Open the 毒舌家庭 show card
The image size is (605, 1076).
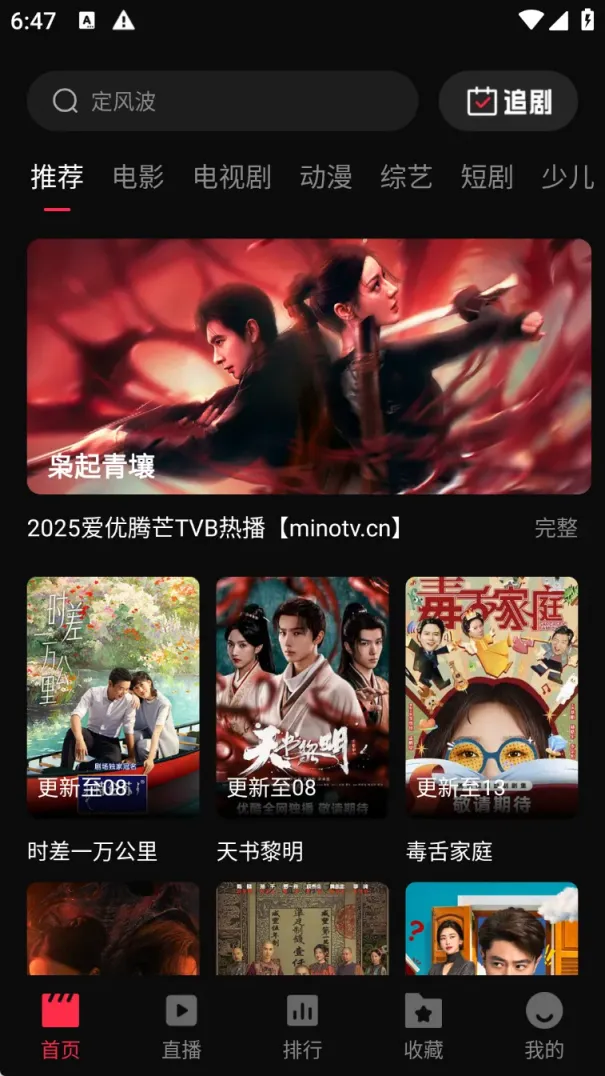(491, 697)
